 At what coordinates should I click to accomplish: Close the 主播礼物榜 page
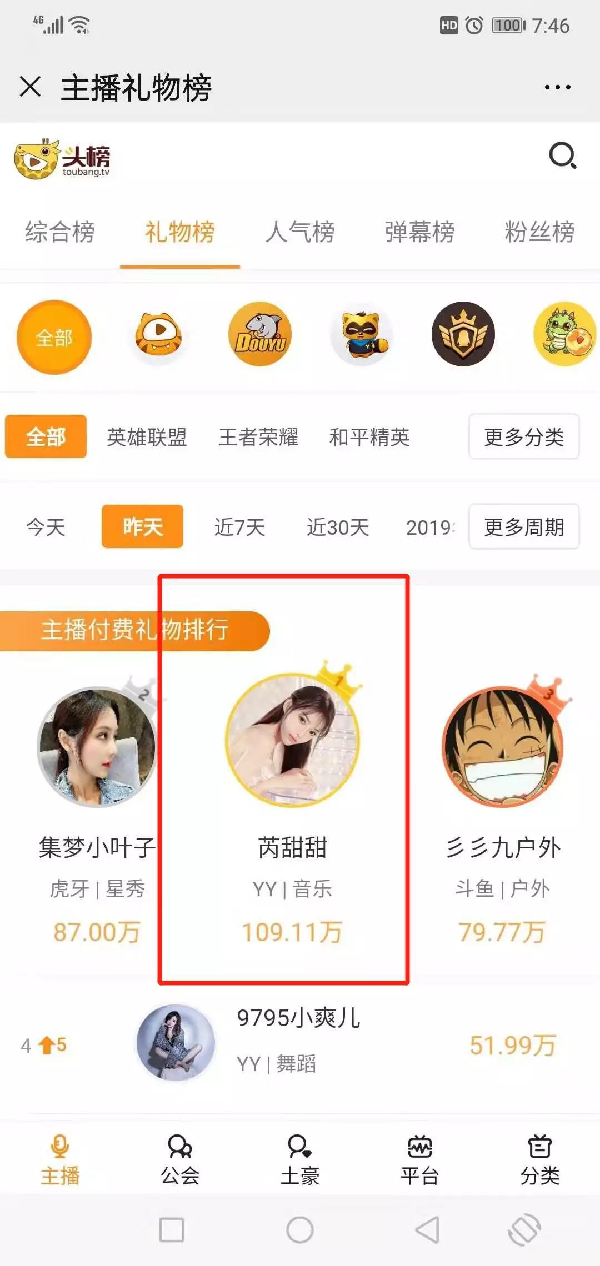30,87
